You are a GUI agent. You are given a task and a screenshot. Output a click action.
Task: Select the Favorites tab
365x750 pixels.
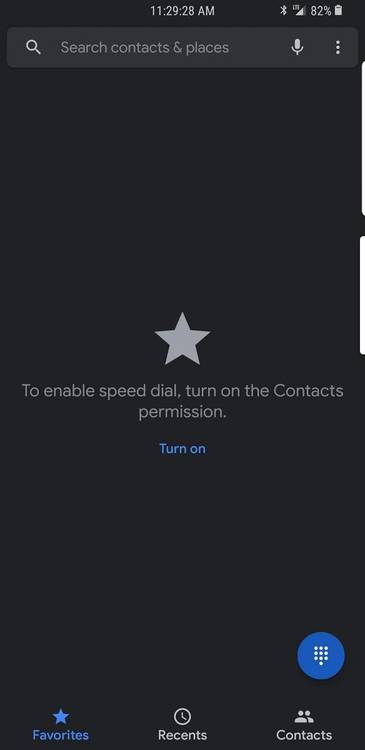pos(61,725)
